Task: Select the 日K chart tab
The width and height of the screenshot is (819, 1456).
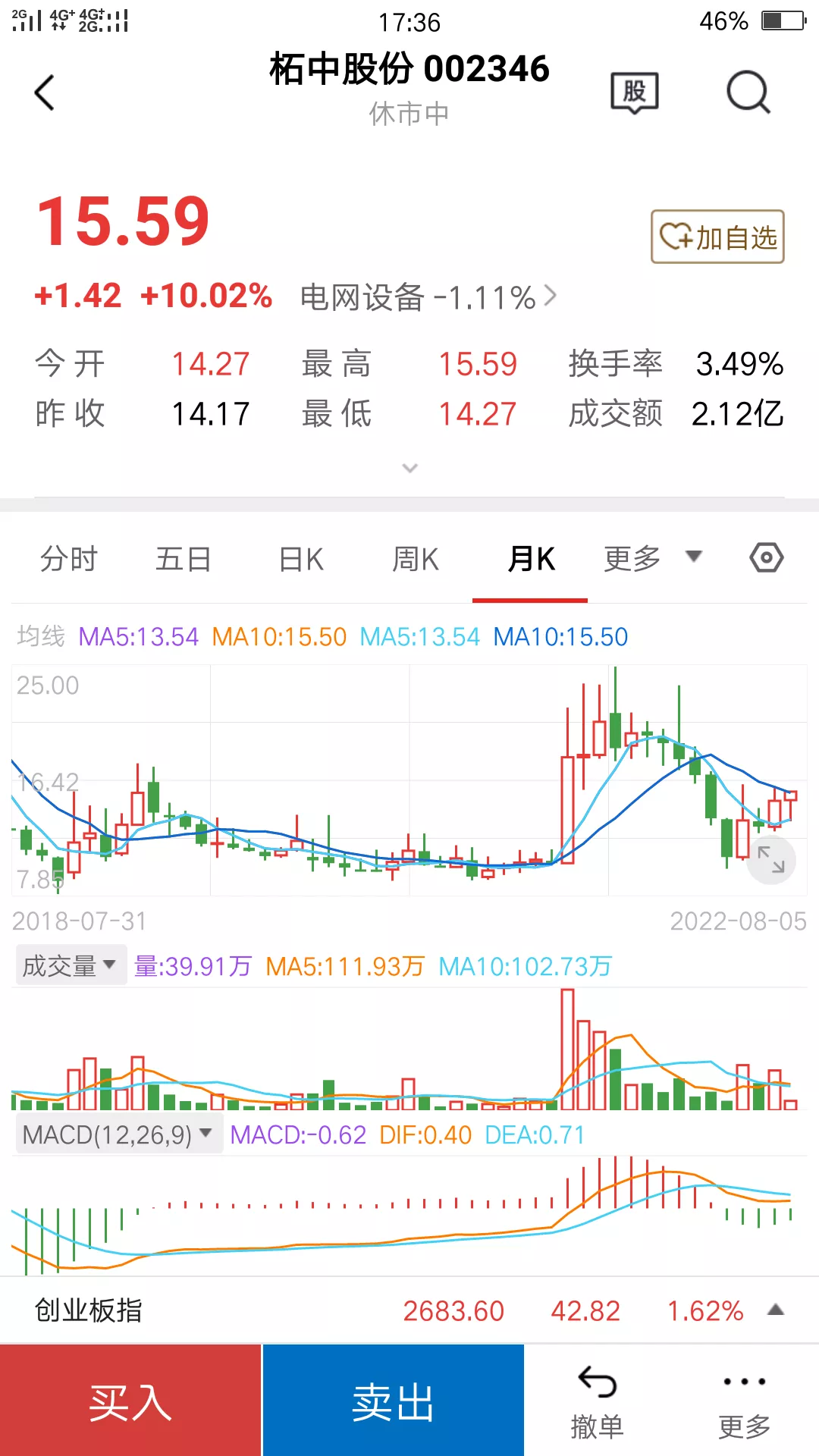Action: 301,560
